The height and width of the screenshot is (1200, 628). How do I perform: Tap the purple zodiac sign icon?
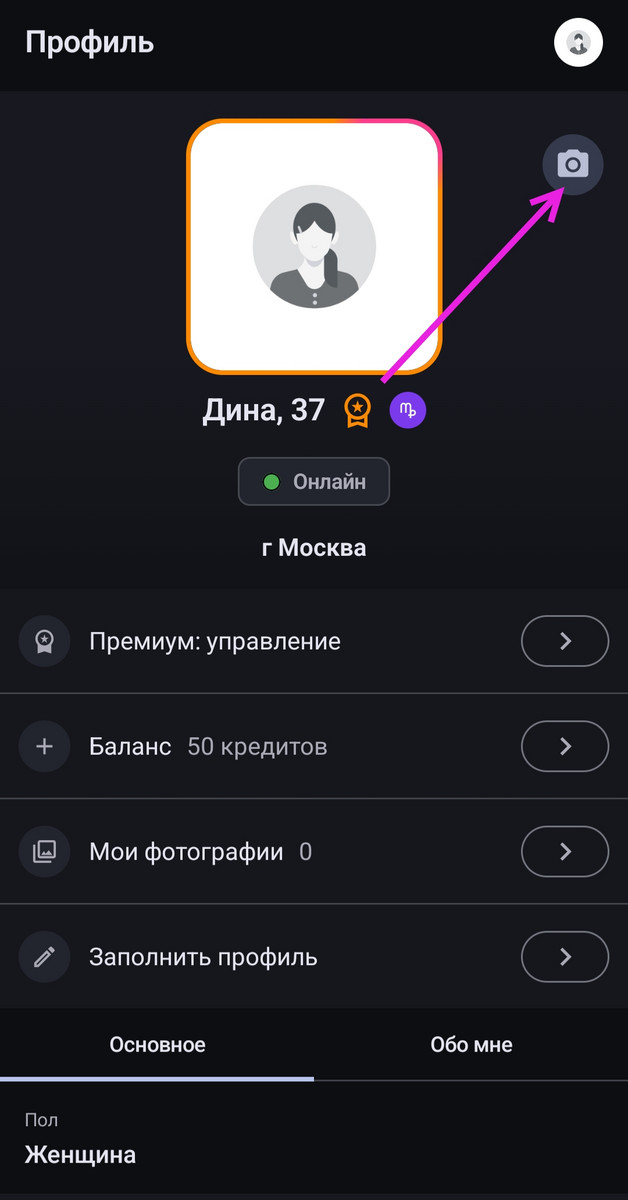[408, 410]
